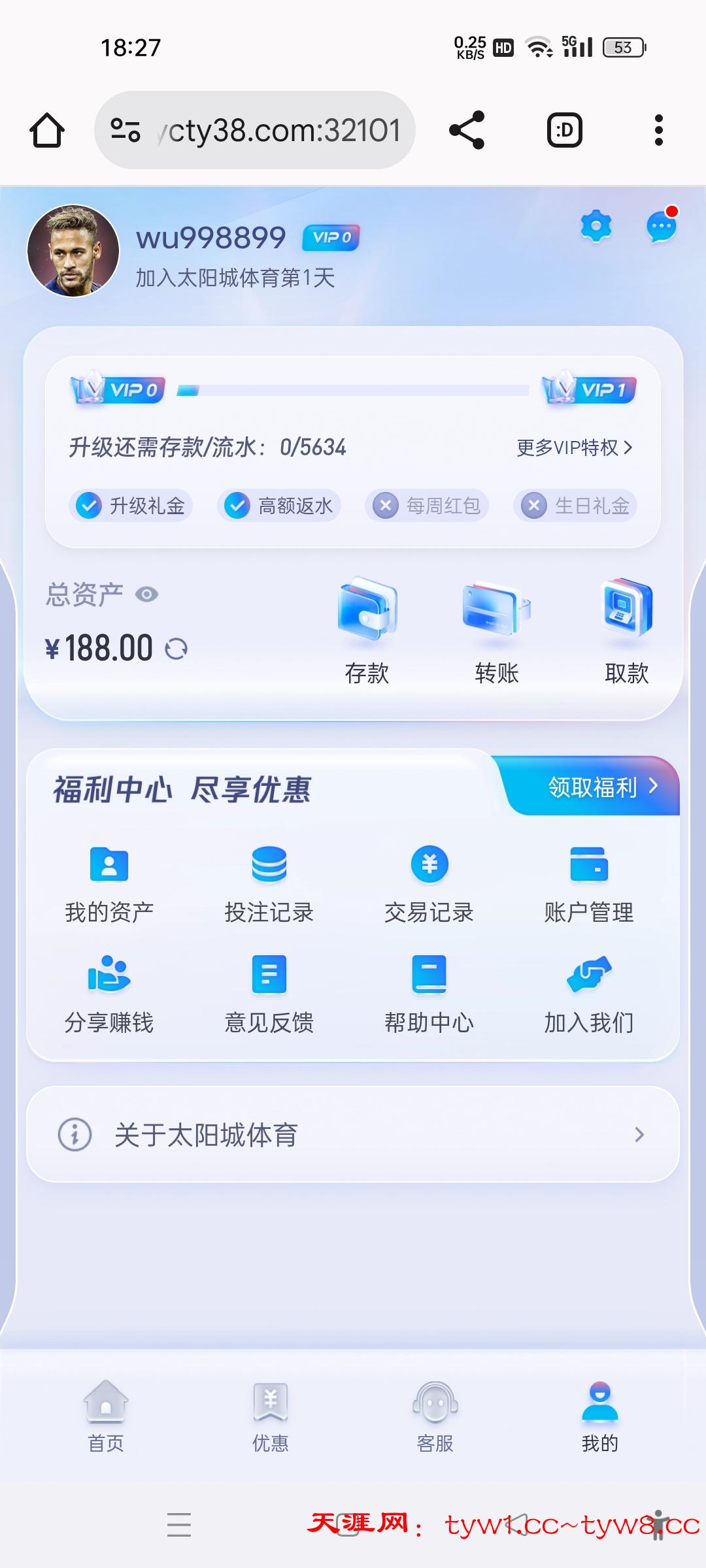Image resolution: width=706 pixels, height=1568 pixels.
Task: Refresh the 188.00 balance
Action: click(176, 649)
